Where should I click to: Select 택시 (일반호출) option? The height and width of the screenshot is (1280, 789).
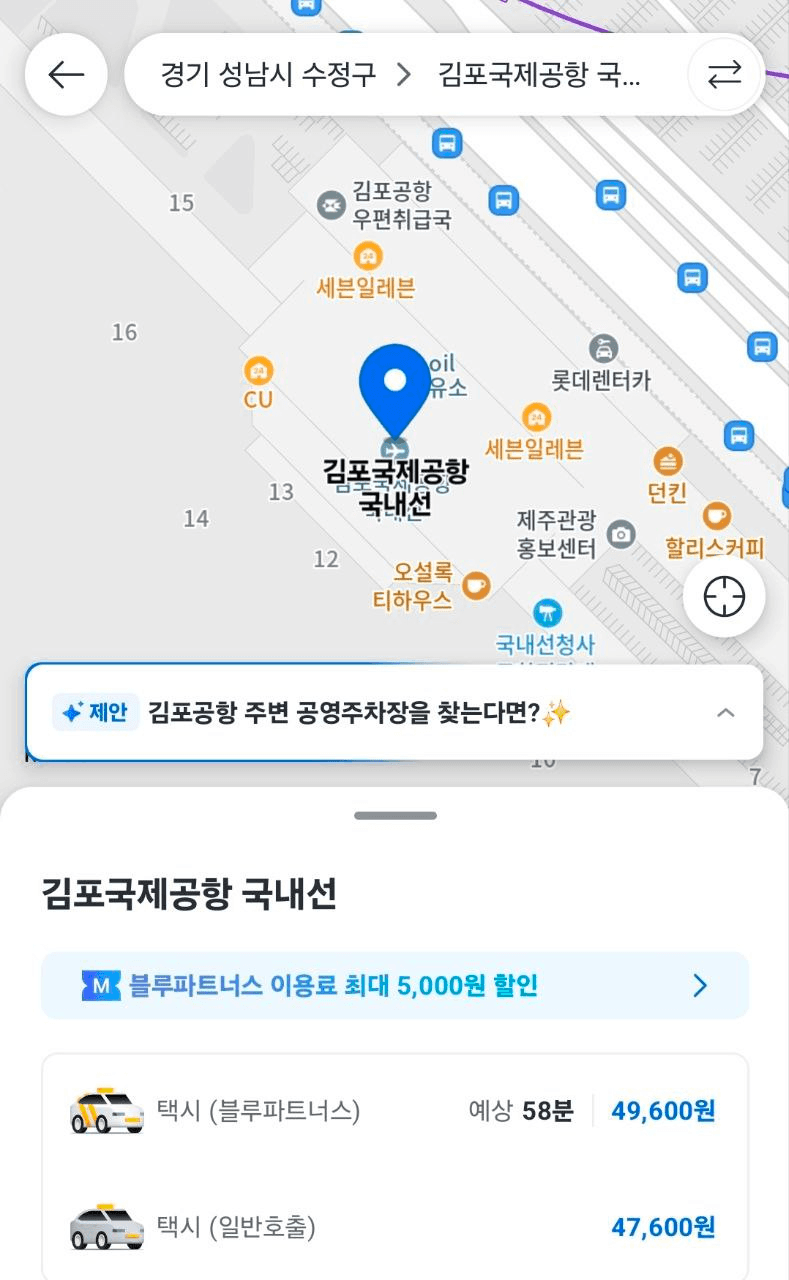(394, 1227)
